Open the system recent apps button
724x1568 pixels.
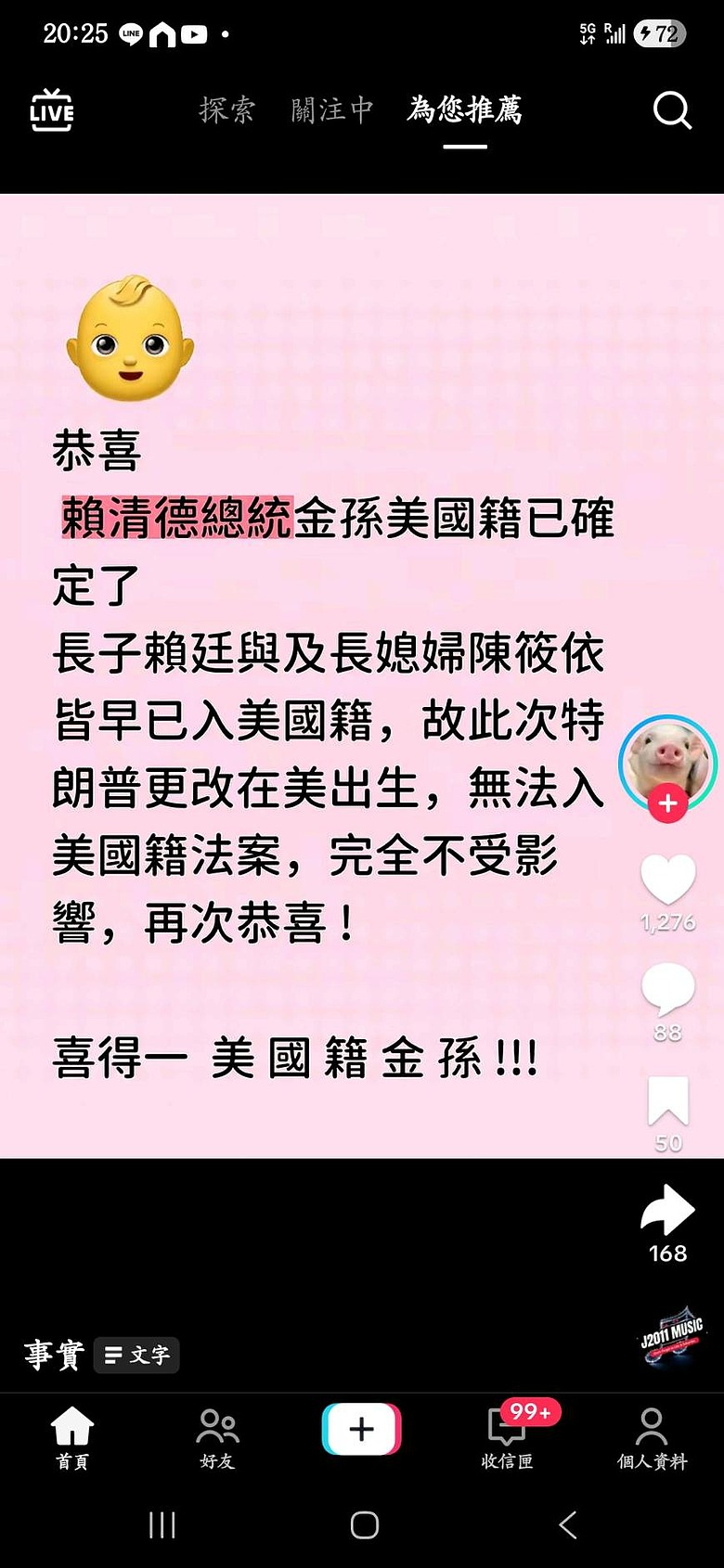pos(162,1524)
